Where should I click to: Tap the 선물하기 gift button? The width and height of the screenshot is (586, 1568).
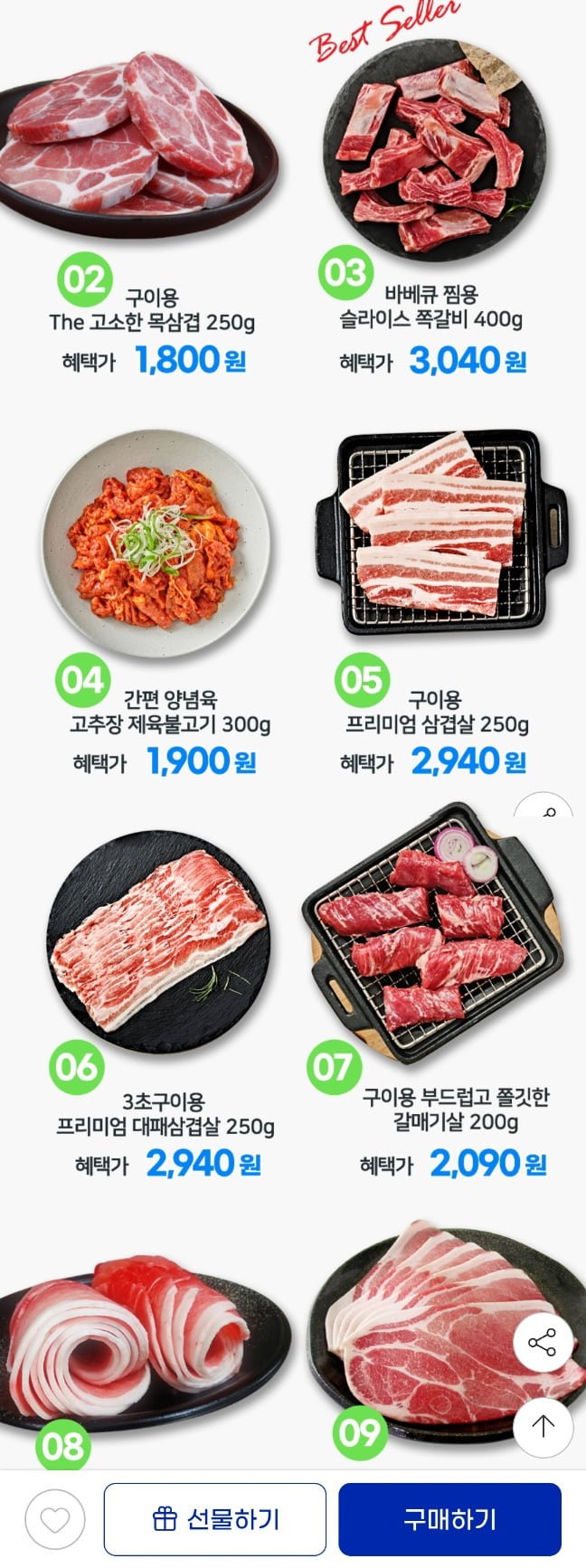215,1519
